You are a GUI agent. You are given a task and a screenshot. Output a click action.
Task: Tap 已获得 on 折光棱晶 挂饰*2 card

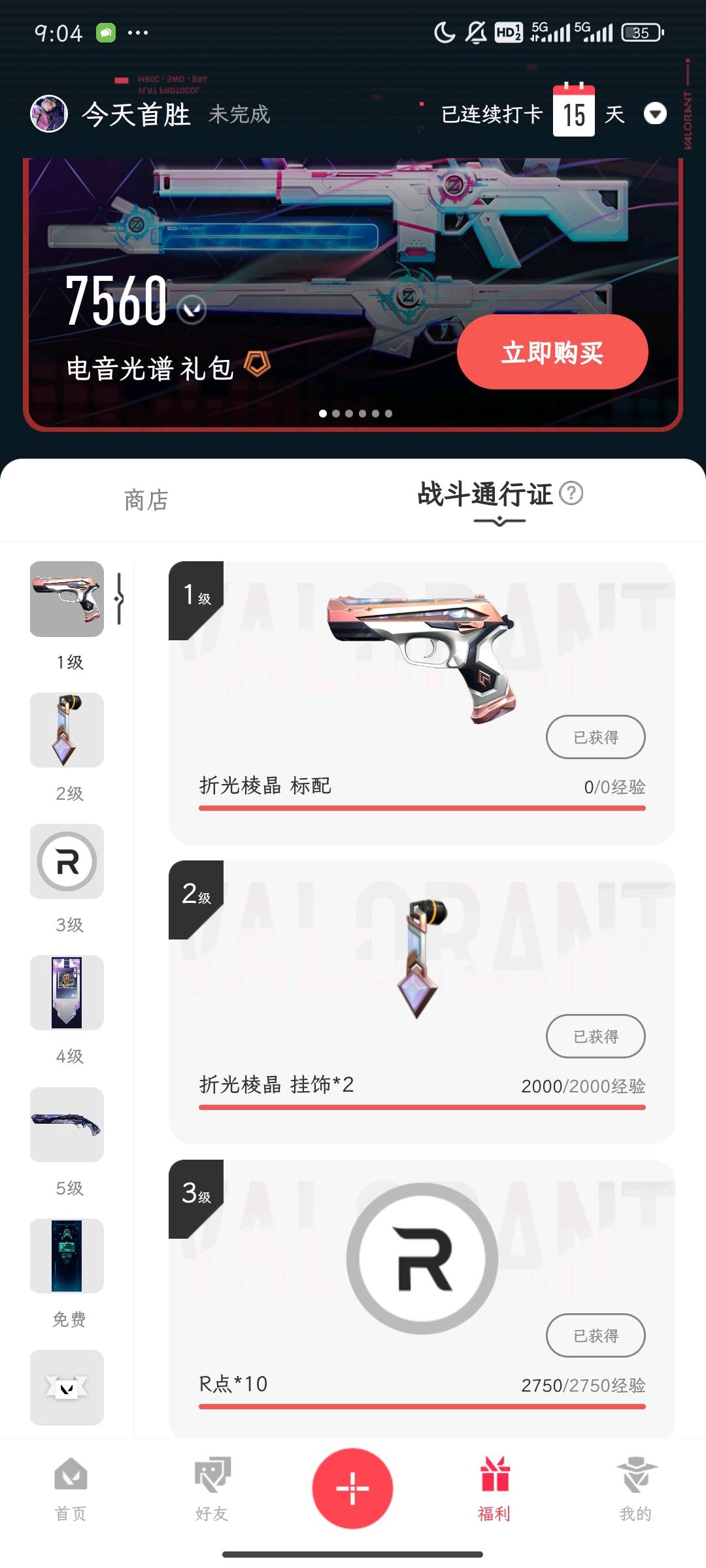click(596, 1036)
